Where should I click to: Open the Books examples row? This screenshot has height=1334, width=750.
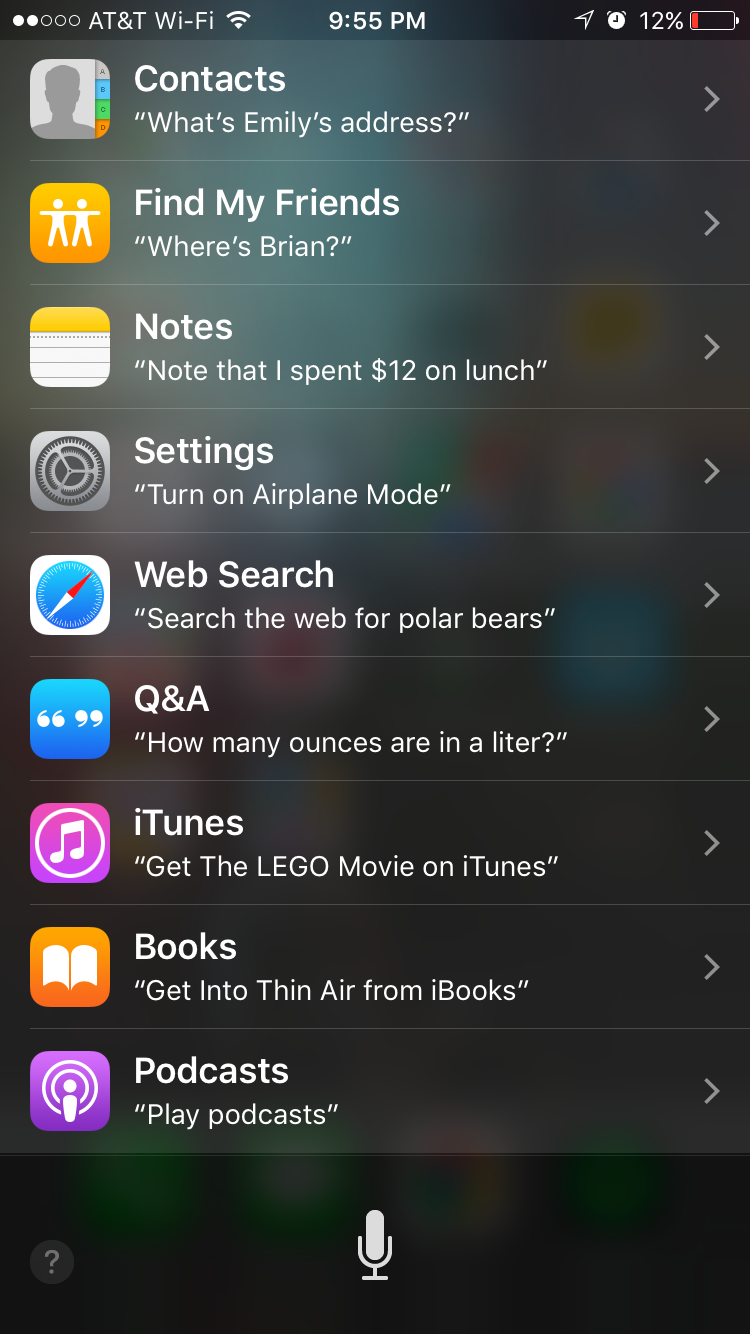(375, 967)
